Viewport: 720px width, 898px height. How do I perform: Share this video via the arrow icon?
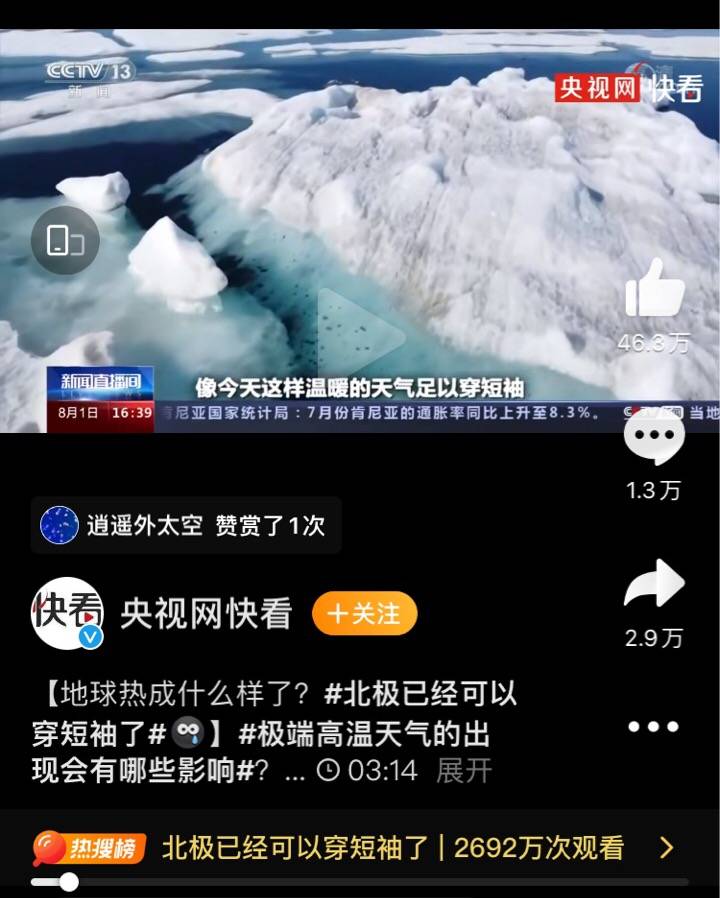pyautogui.click(x=654, y=585)
